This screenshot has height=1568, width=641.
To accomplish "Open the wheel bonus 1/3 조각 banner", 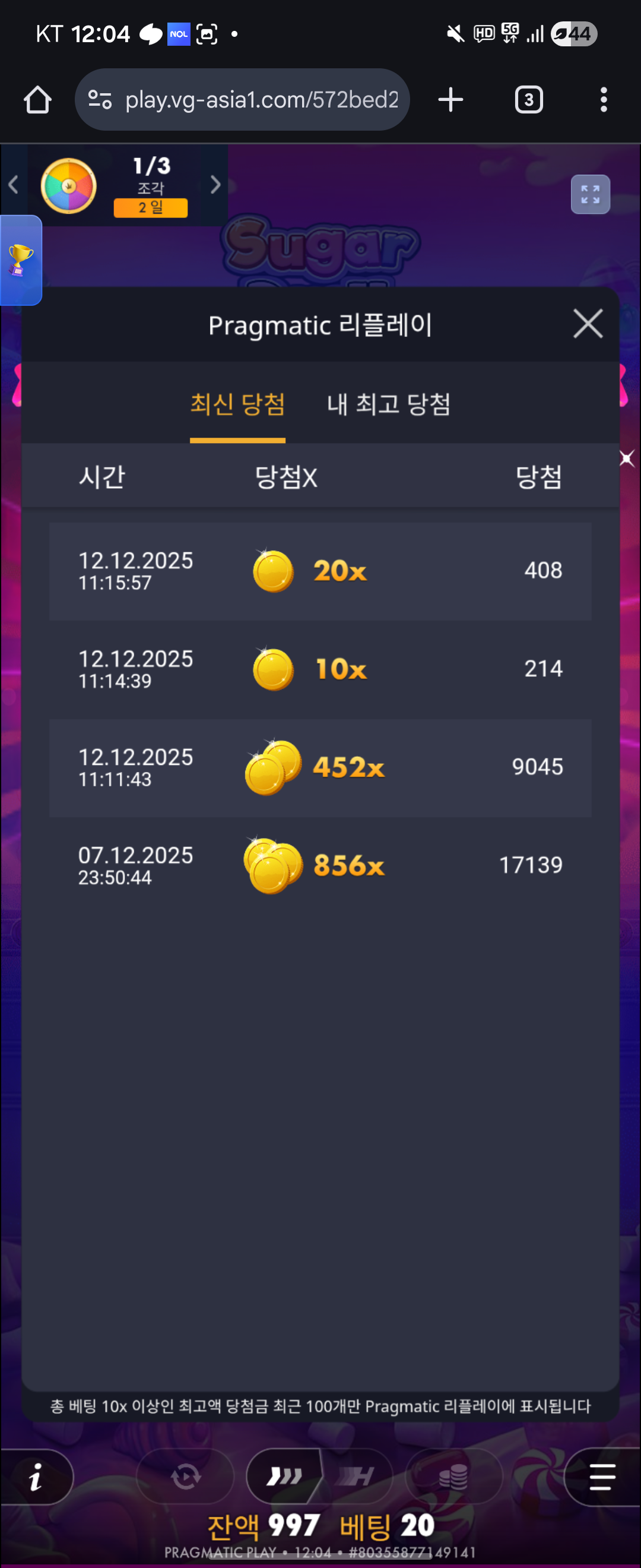I will 116,186.
